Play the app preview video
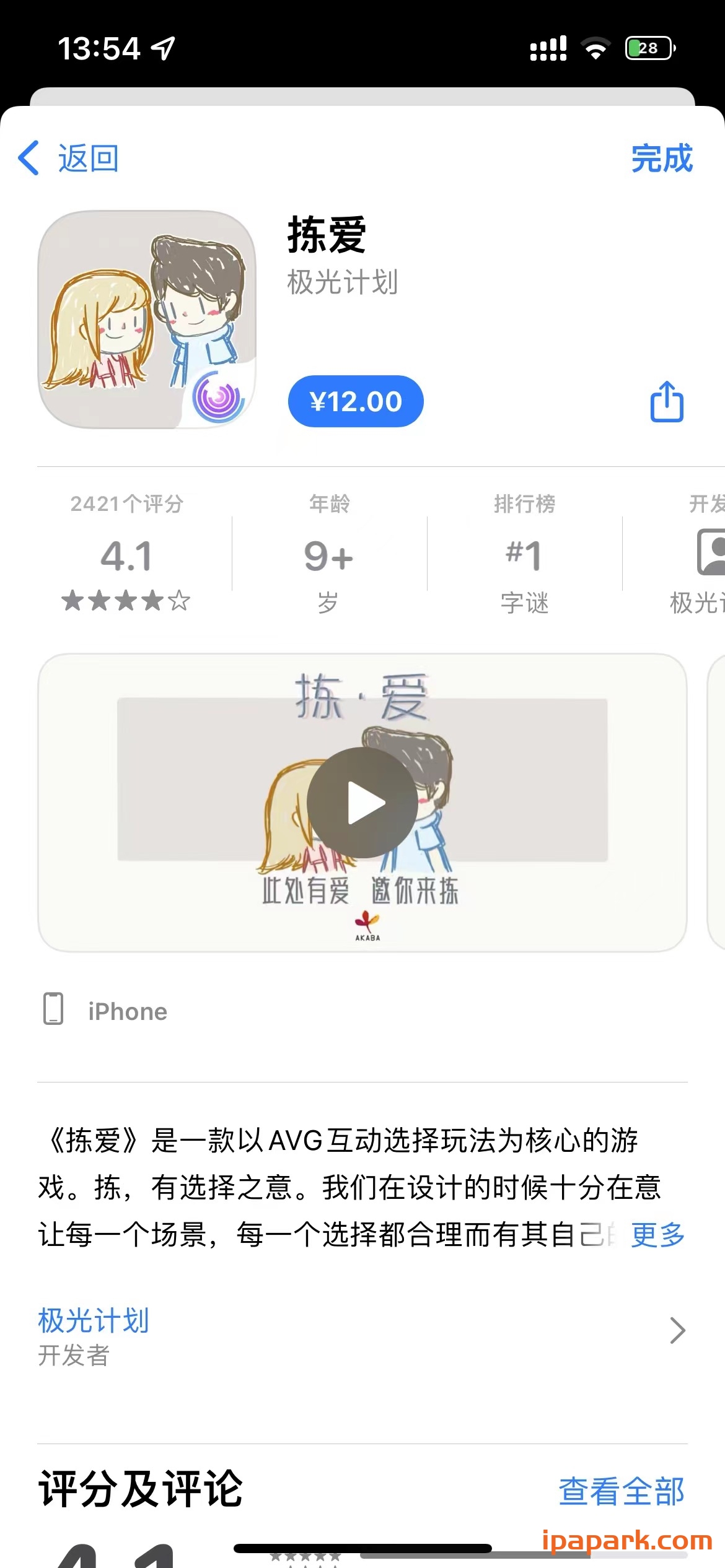This screenshot has width=725, height=1568. 362,803
